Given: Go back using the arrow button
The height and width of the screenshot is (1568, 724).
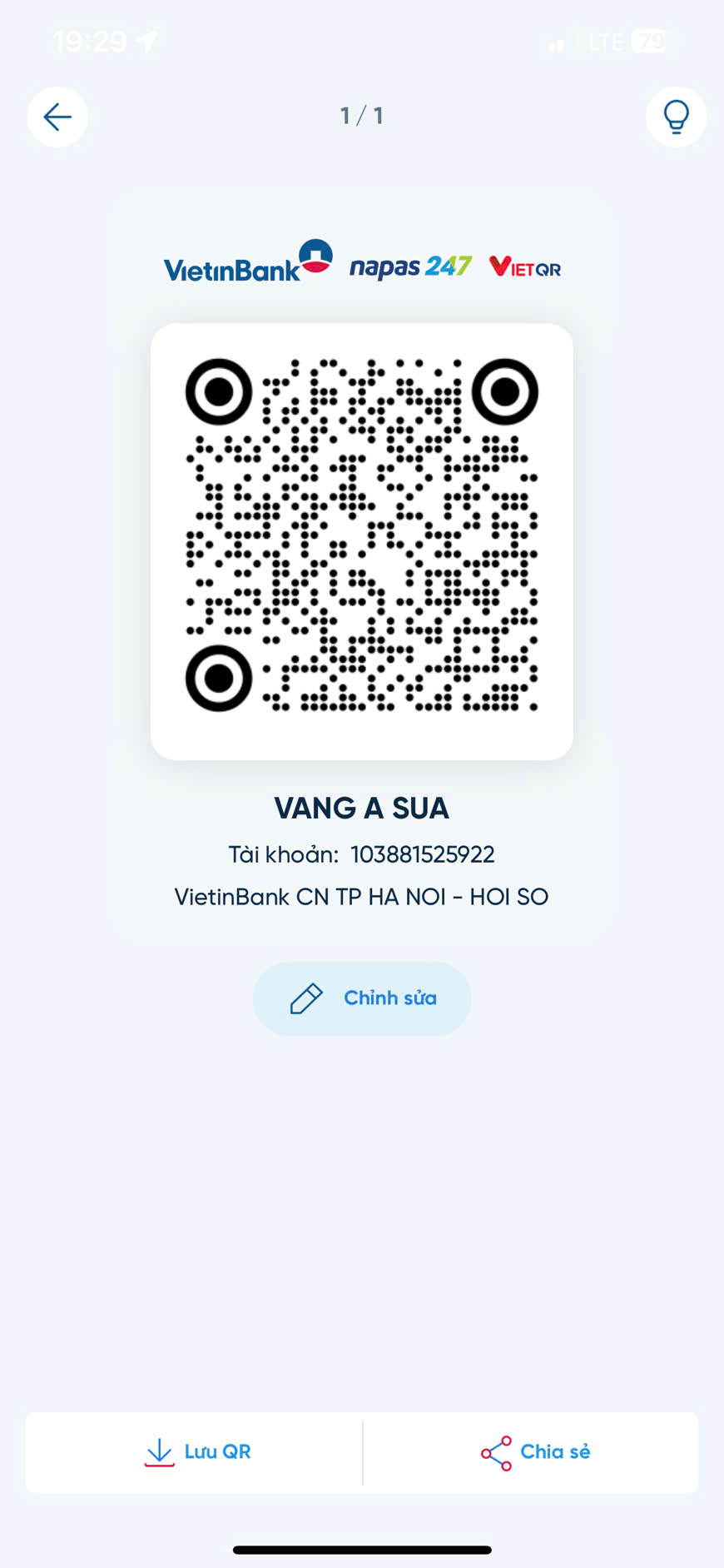Looking at the screenshot, I should pyautogui.click(x=57, y=117).
